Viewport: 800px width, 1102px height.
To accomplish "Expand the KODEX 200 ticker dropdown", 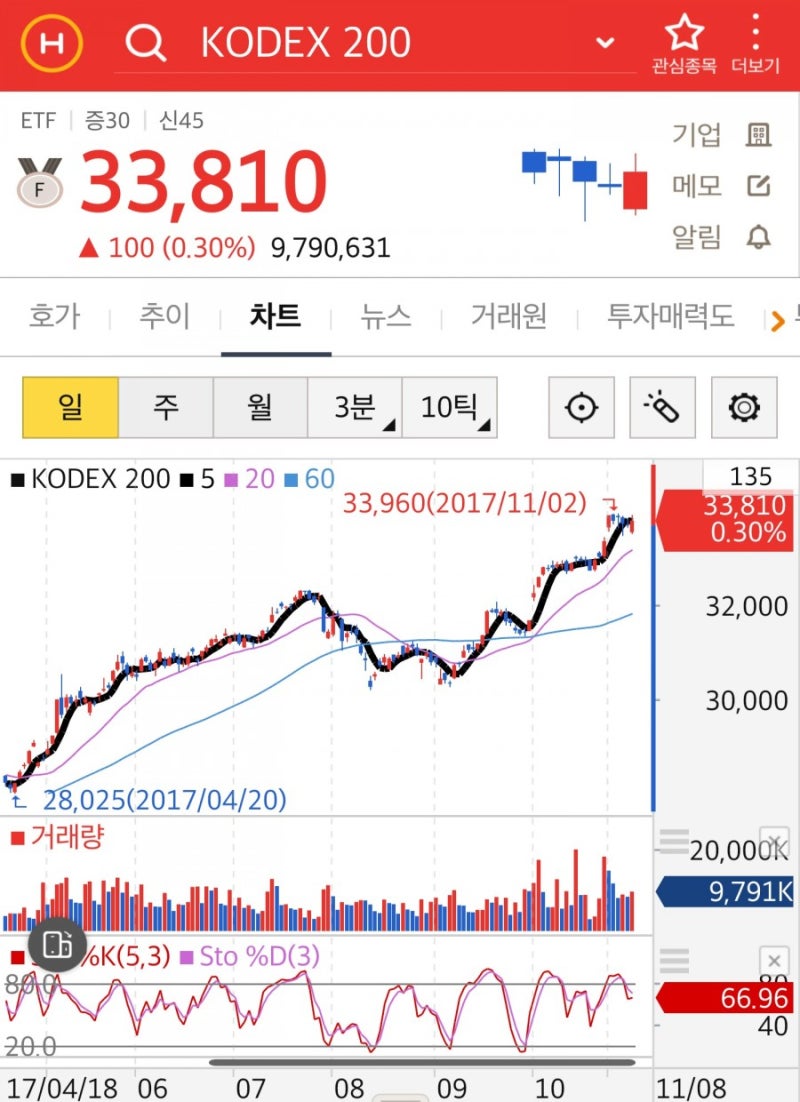I will coord(604,44).
